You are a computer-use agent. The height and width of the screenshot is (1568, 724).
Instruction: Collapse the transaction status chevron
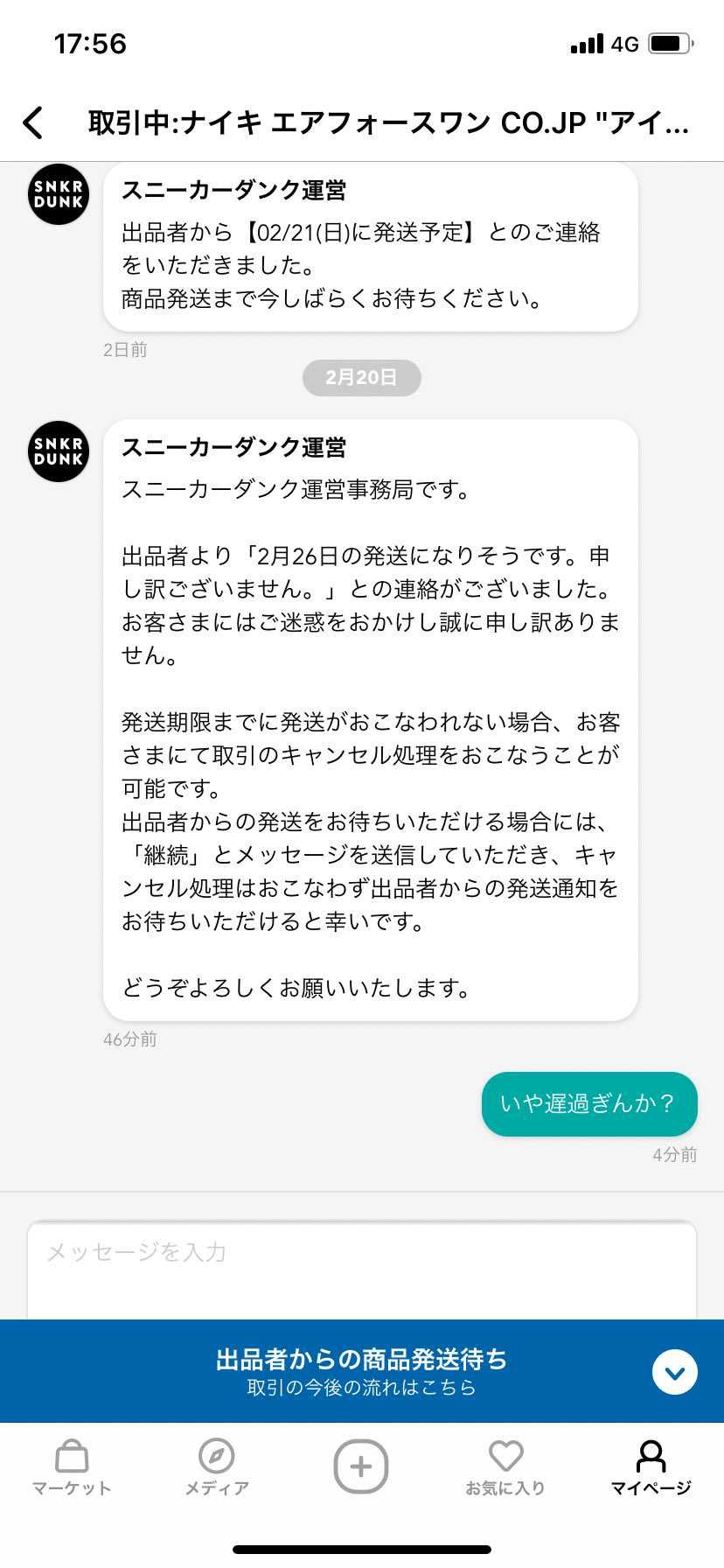pos(673,1371)
